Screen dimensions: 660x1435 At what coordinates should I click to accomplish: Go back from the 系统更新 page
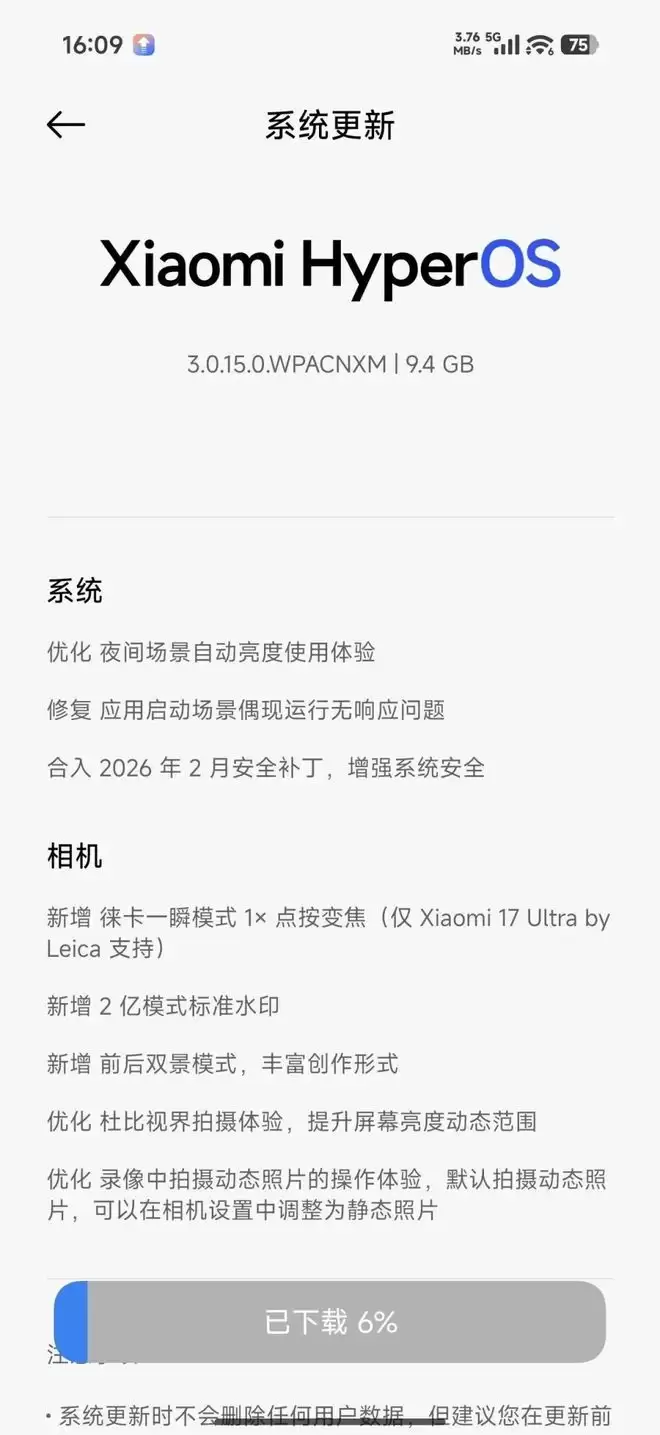click(x=66, y=125)
